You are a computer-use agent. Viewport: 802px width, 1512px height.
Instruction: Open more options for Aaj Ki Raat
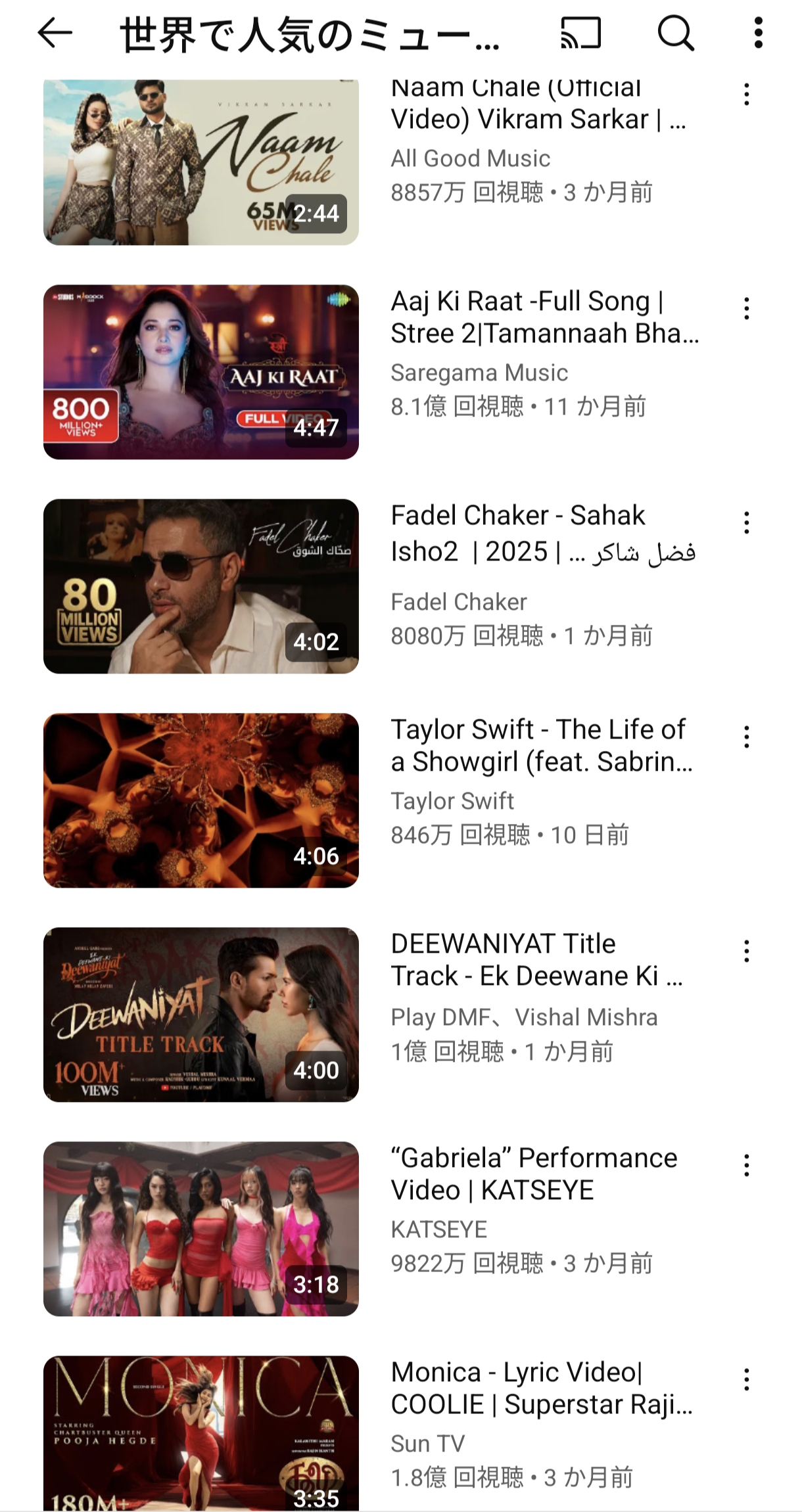[x=746, y=308]
